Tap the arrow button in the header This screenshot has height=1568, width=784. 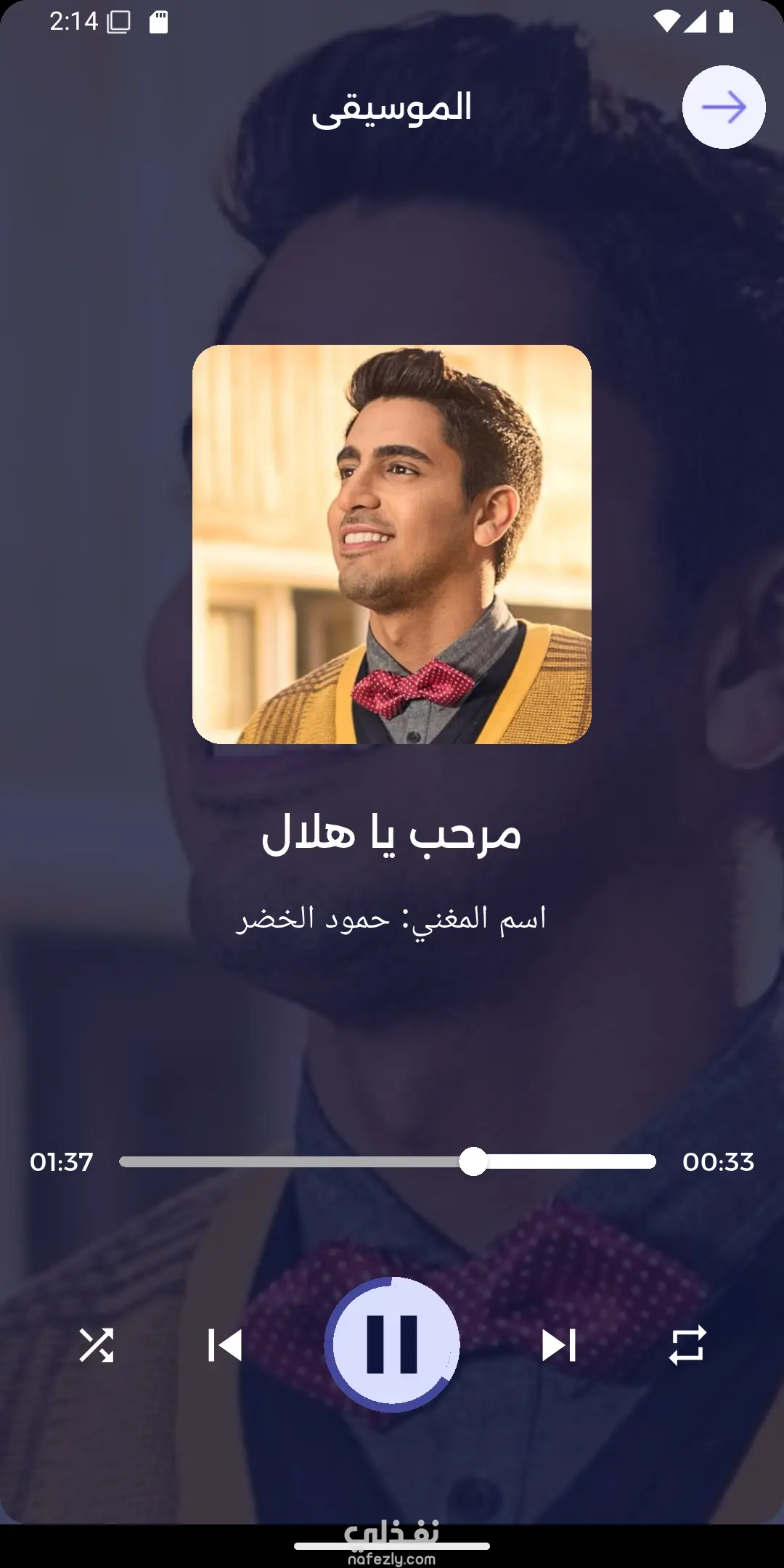click(724, 107)
